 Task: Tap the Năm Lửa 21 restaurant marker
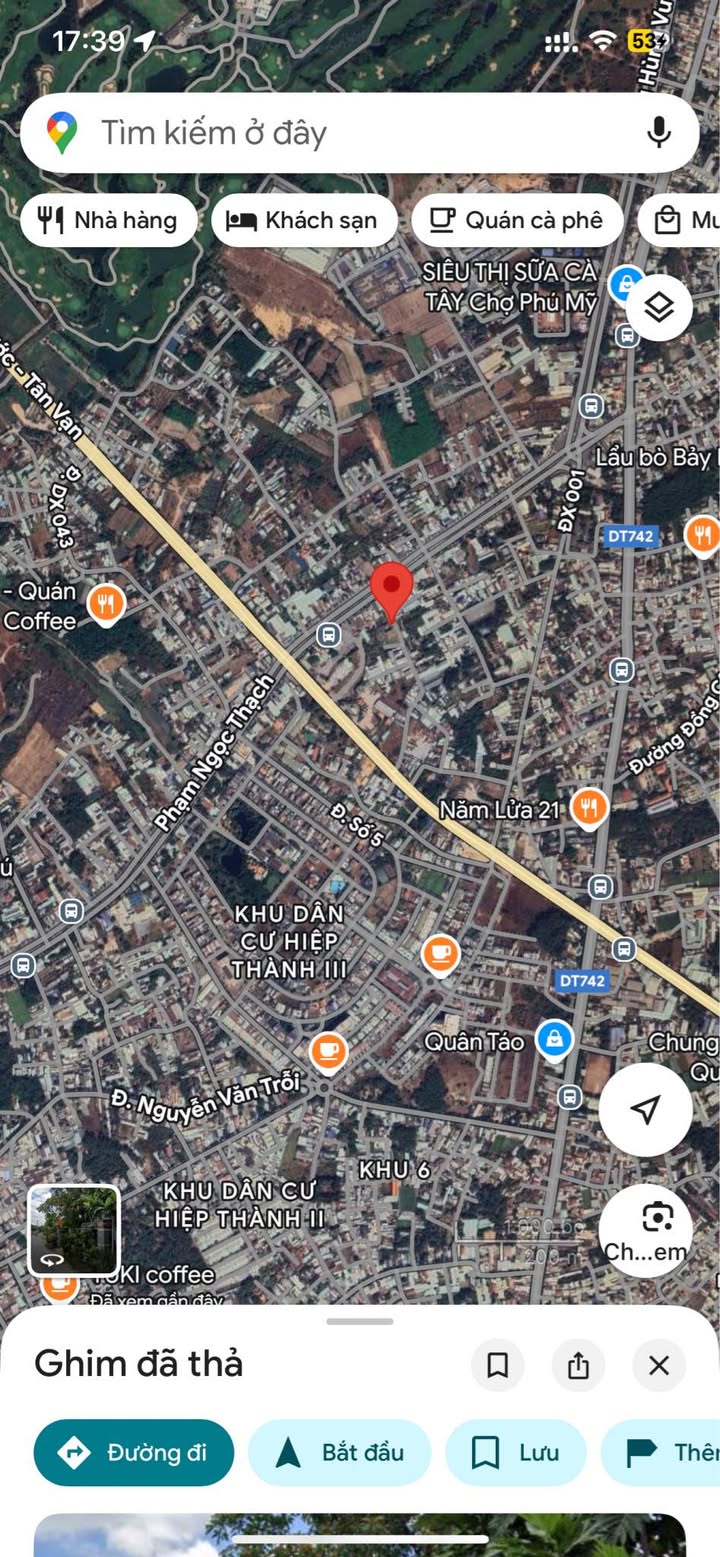coord(589,807)
